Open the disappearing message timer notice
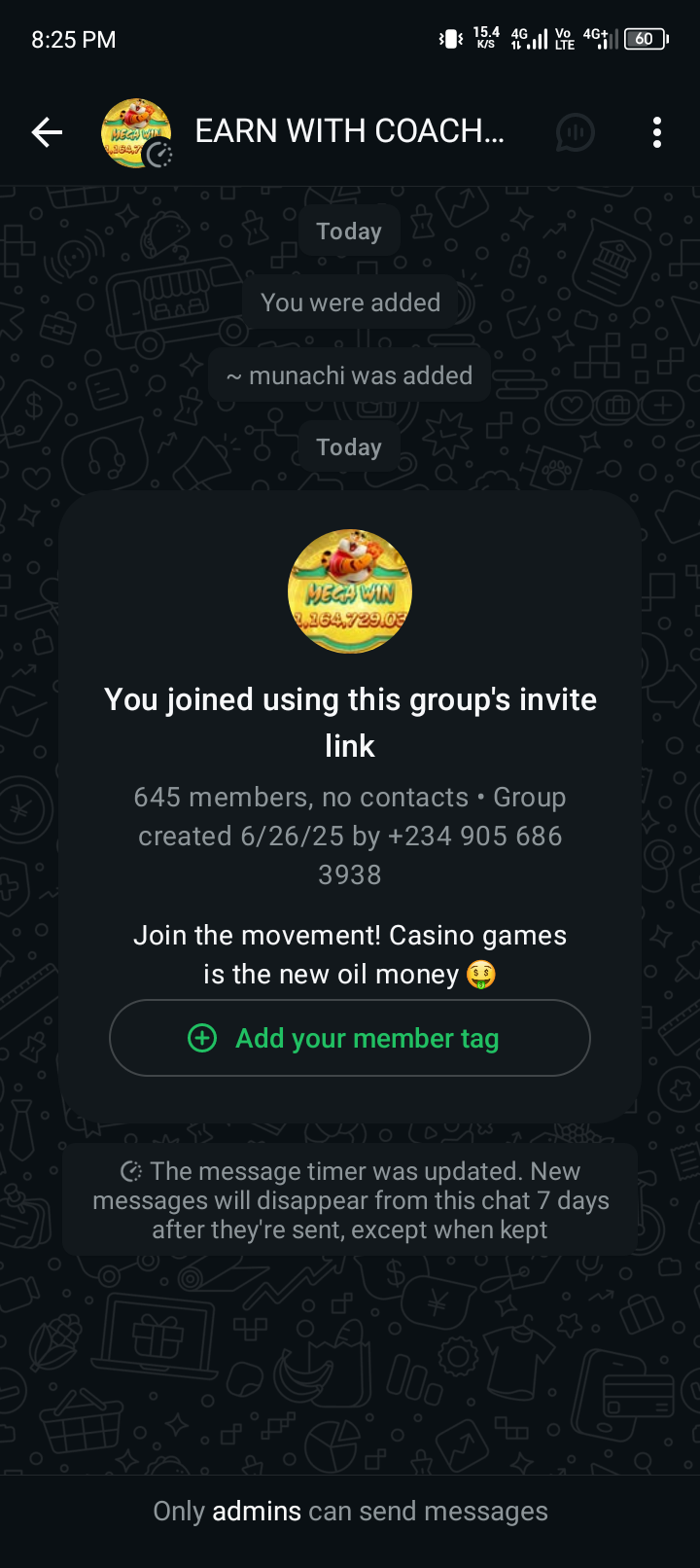The image size is (700, 1568). pos(350,1199)
